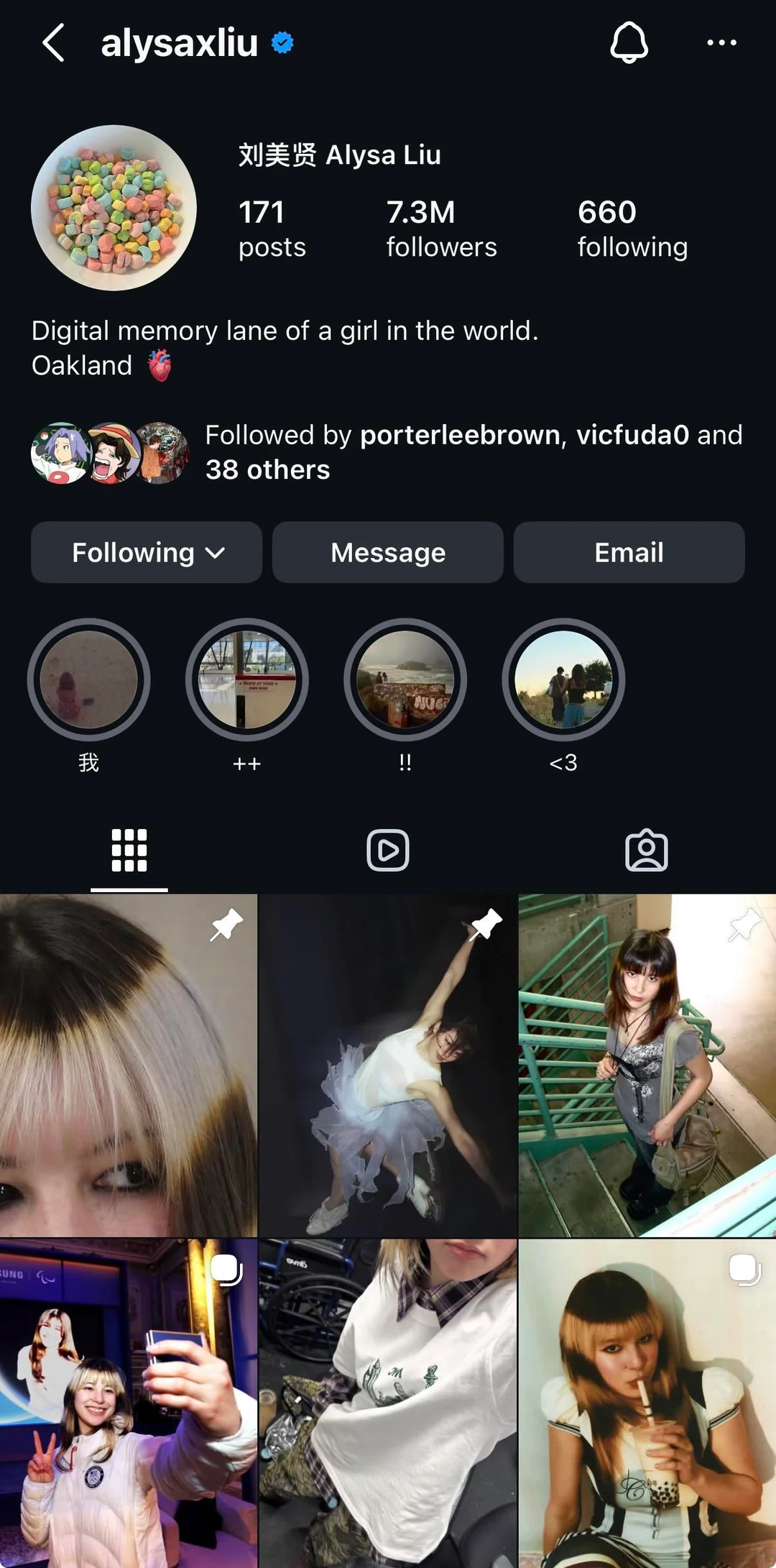Expand the Following dropdown button

[x=147, y=552]
